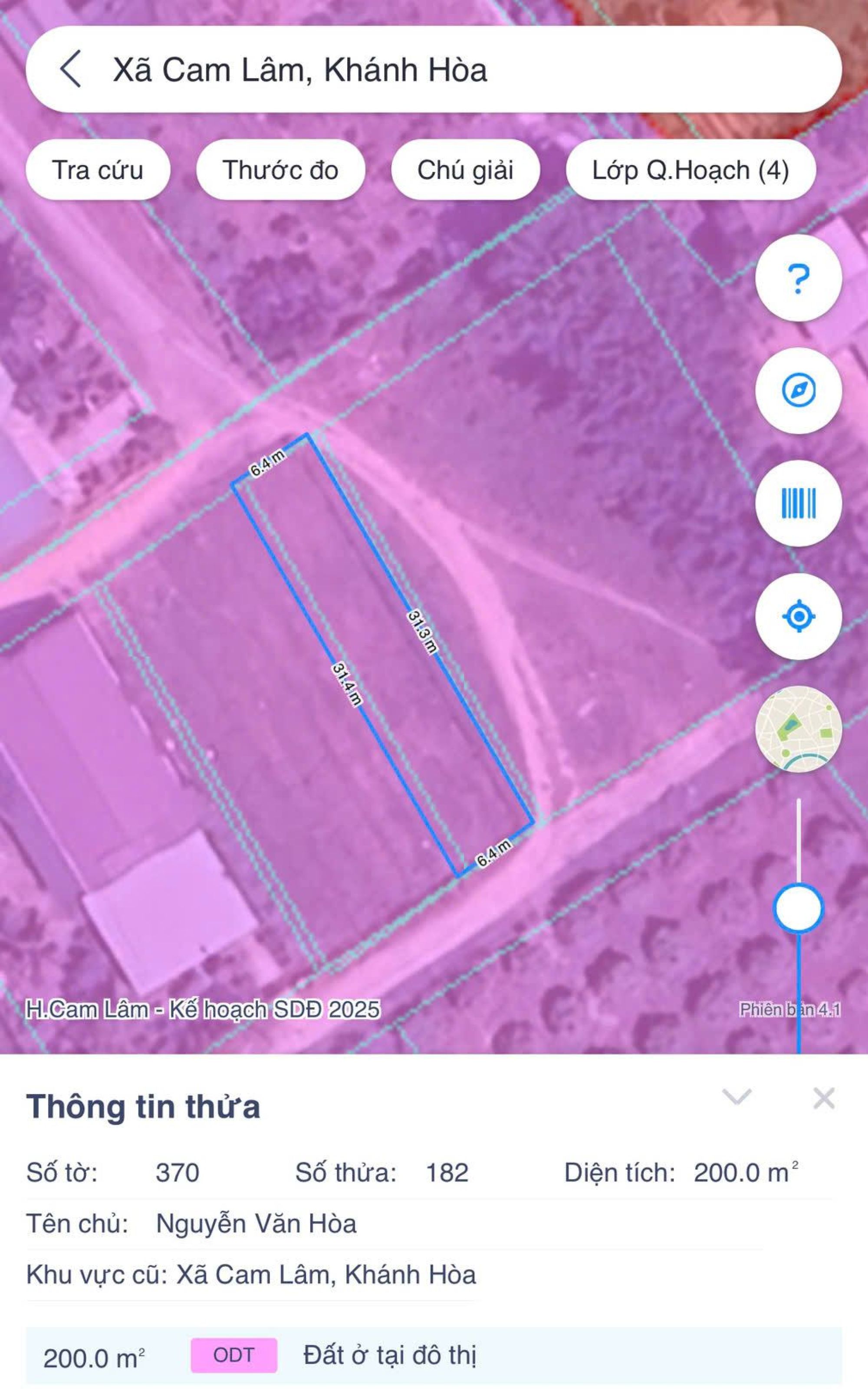Center map on my current location
Screen dimensions: 868x1394
pos(798,616)
